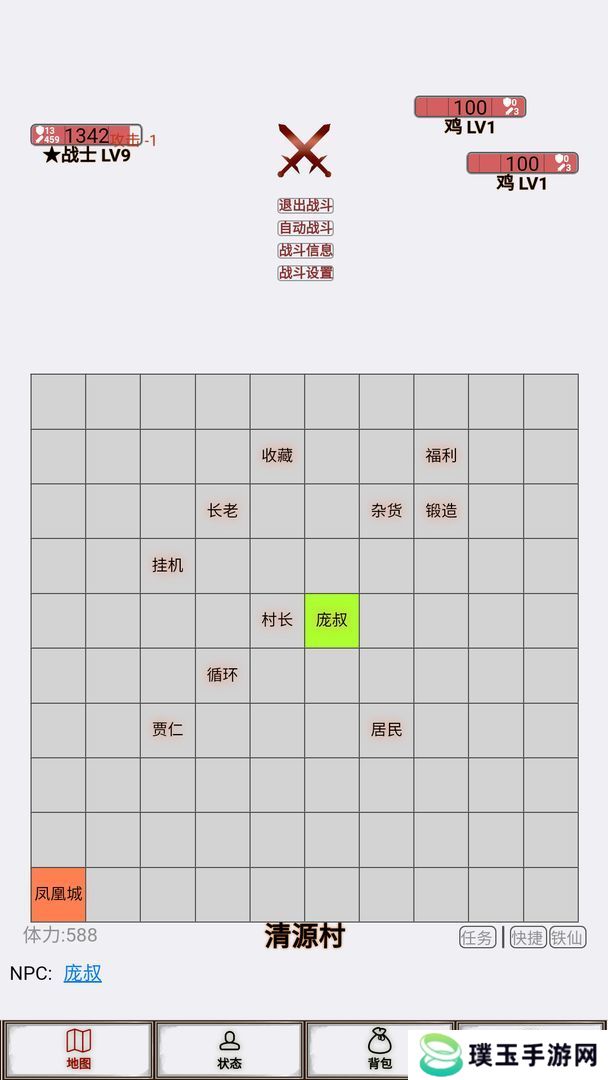Open the 杂货 shop cell

point(386,511)
